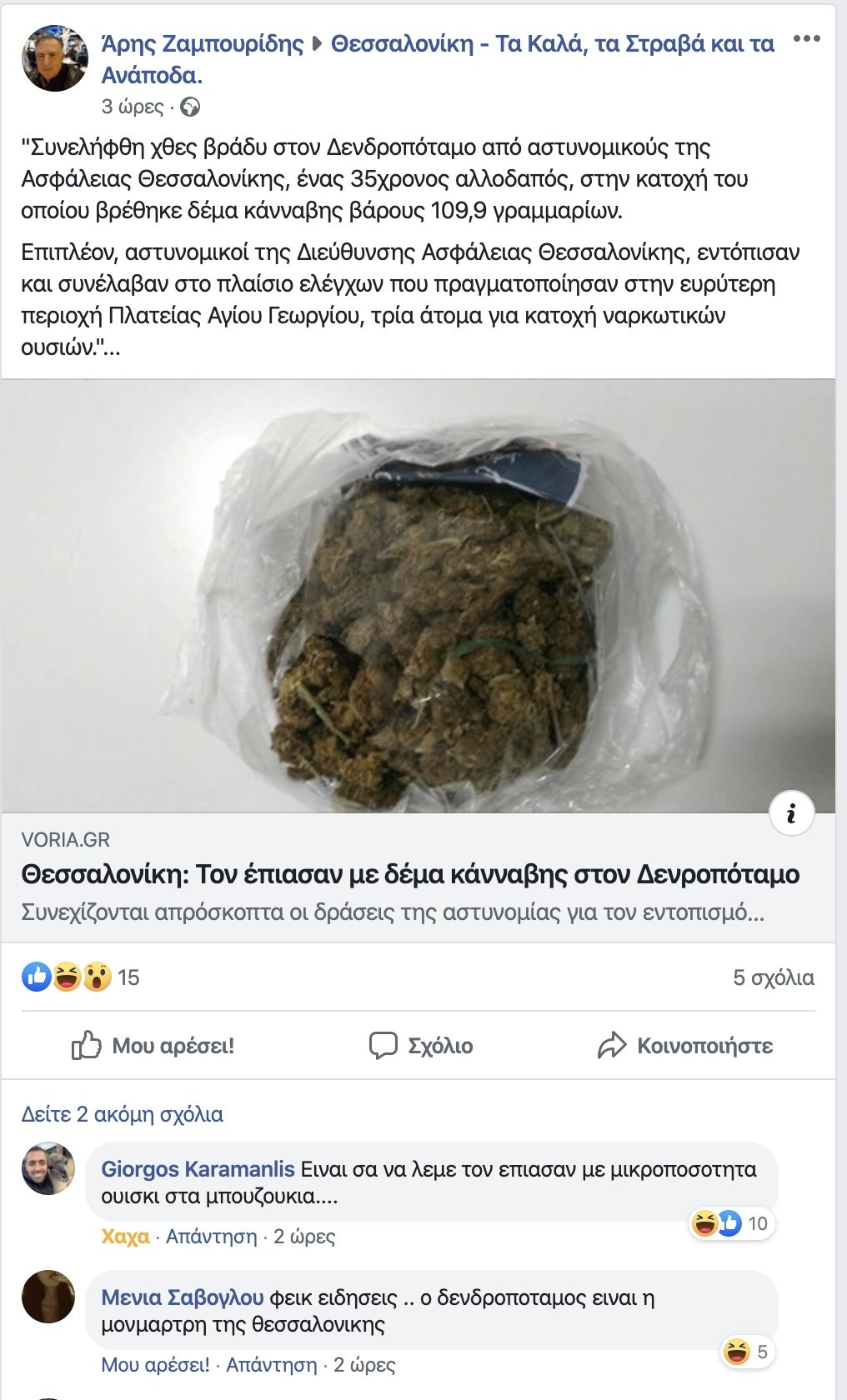The height and width of the screenshot is (1400, 847).
Task: Open the author's profile picture
Action: coord(54,58)
